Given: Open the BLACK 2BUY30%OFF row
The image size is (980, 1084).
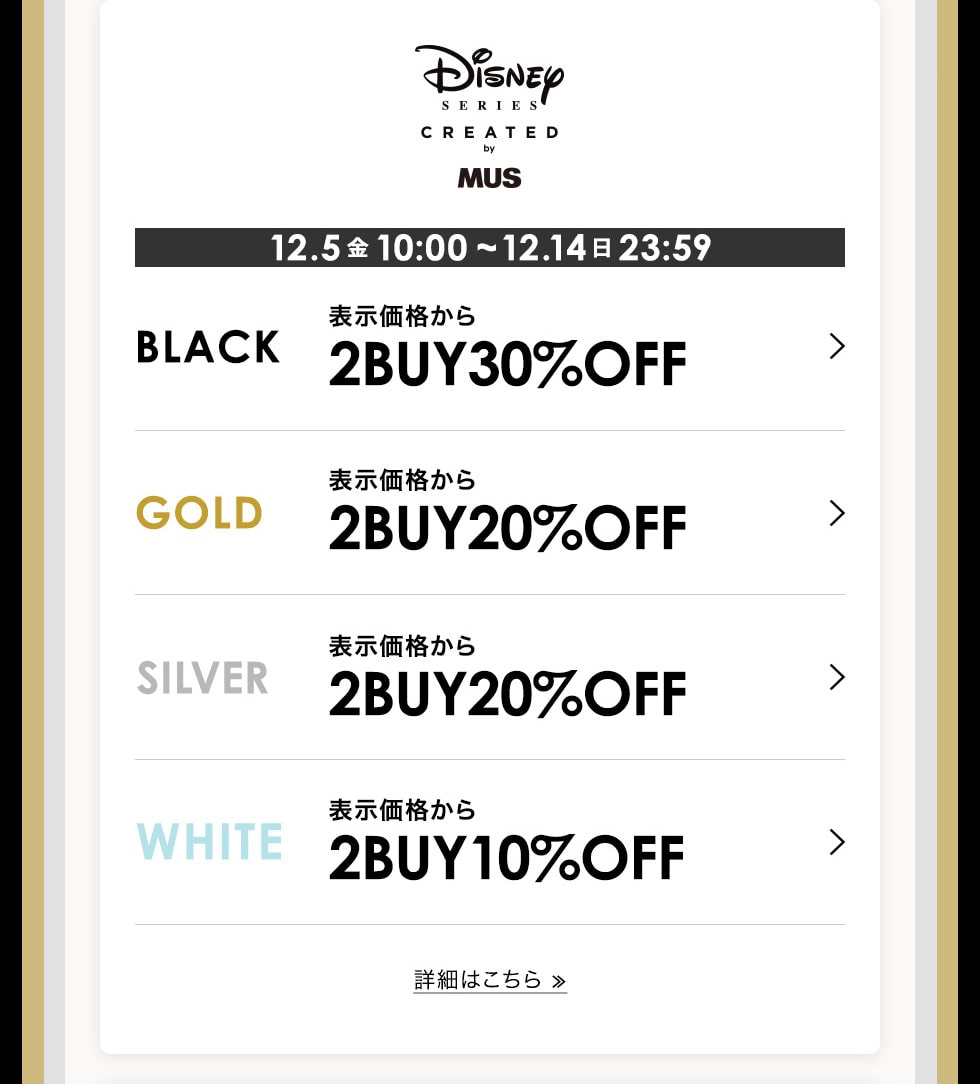Looking at the screenshot, I should coord(490,347).
